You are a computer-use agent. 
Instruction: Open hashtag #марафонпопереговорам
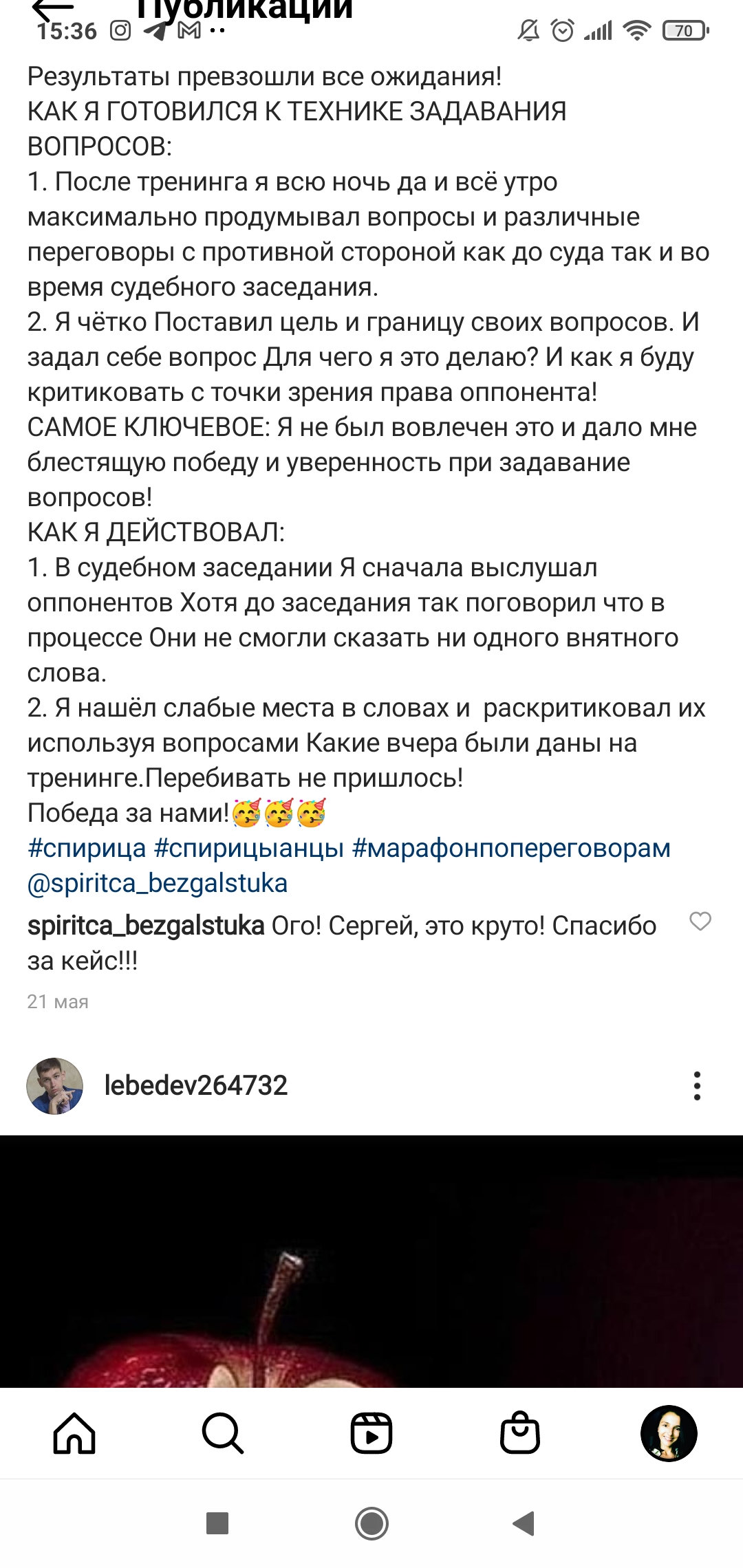point(511,848)
